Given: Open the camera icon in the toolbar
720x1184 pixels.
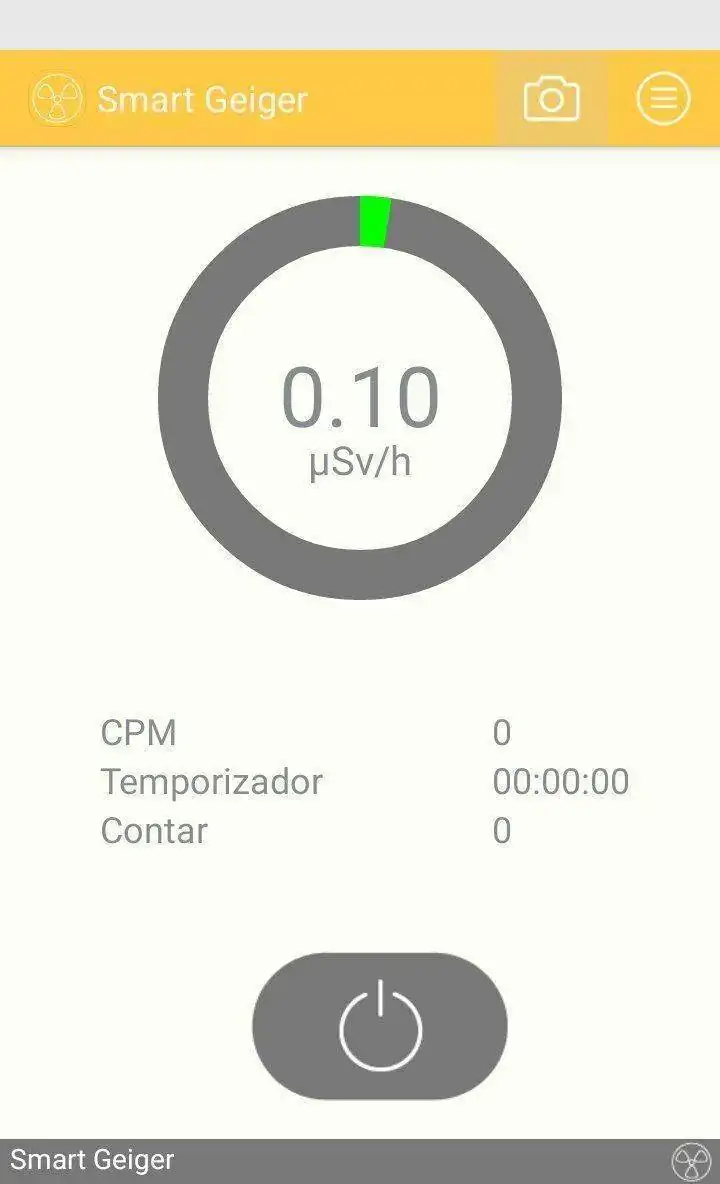Looking at the screenshot, I should point(551,99).
